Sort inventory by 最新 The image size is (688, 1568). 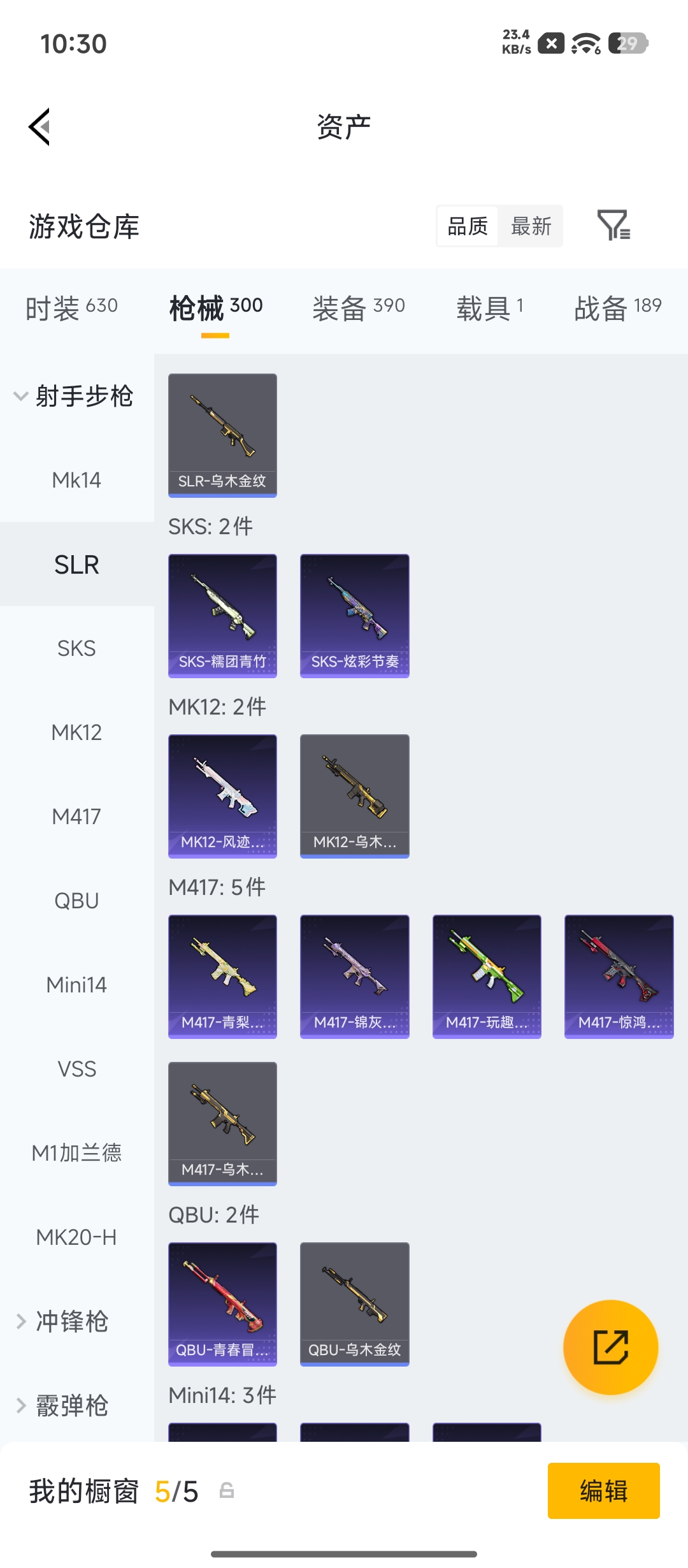531,226
